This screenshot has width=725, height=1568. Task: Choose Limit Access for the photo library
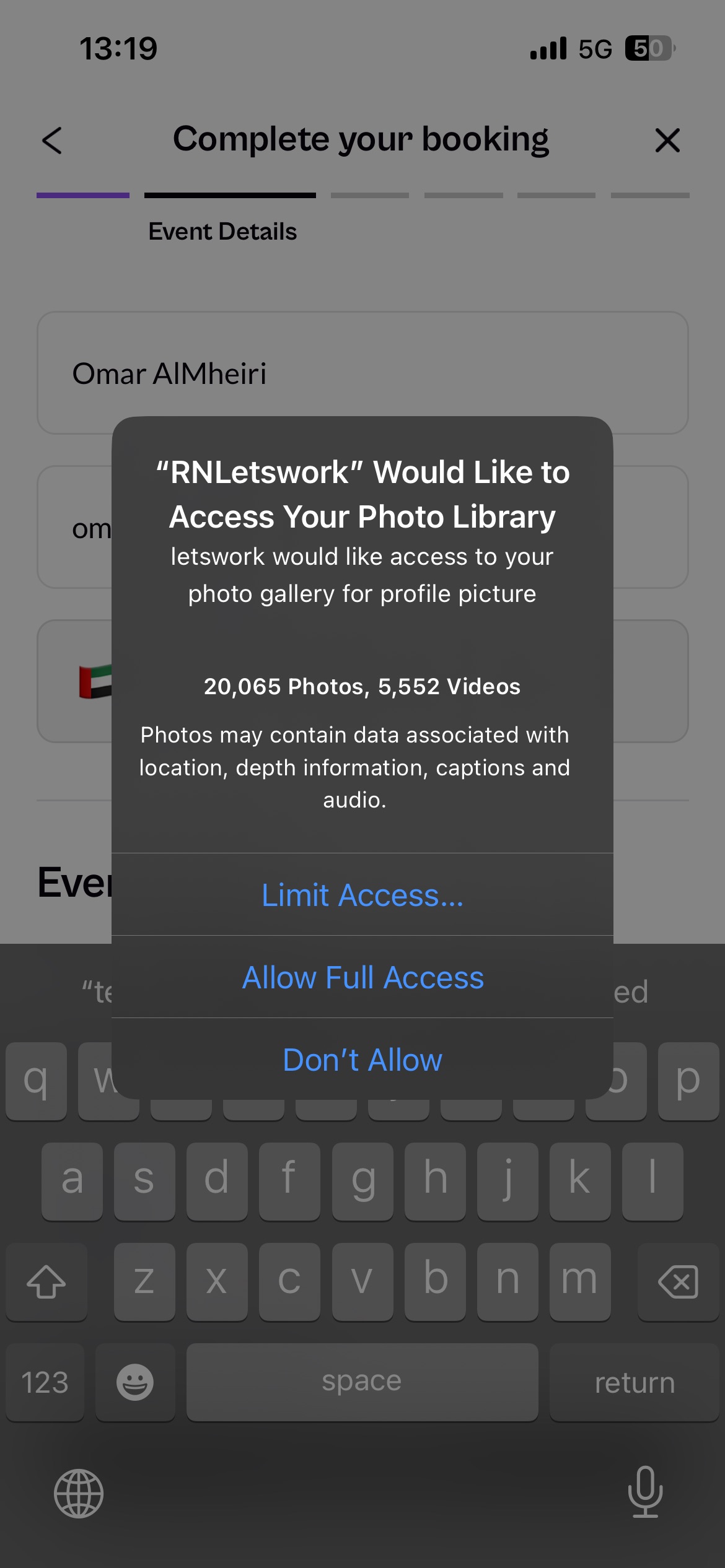[362, 895]
